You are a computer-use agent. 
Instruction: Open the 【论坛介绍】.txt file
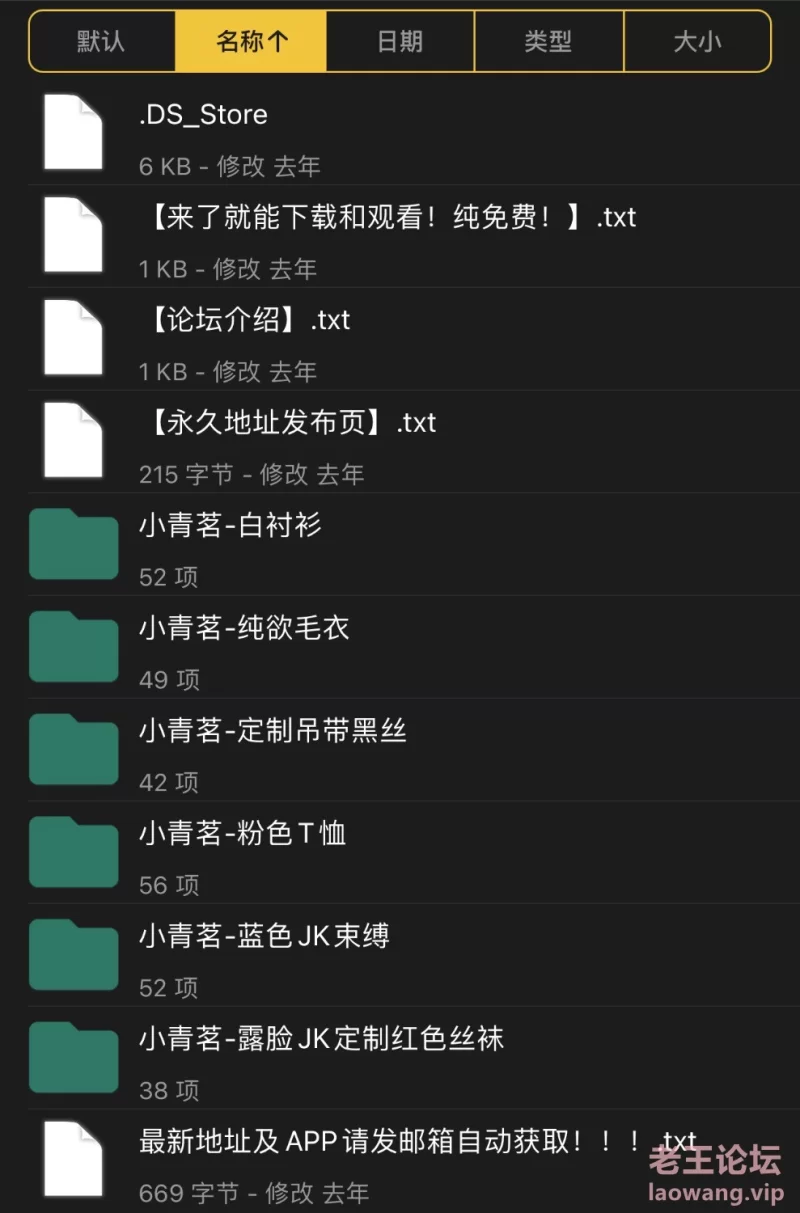(244, 320)
